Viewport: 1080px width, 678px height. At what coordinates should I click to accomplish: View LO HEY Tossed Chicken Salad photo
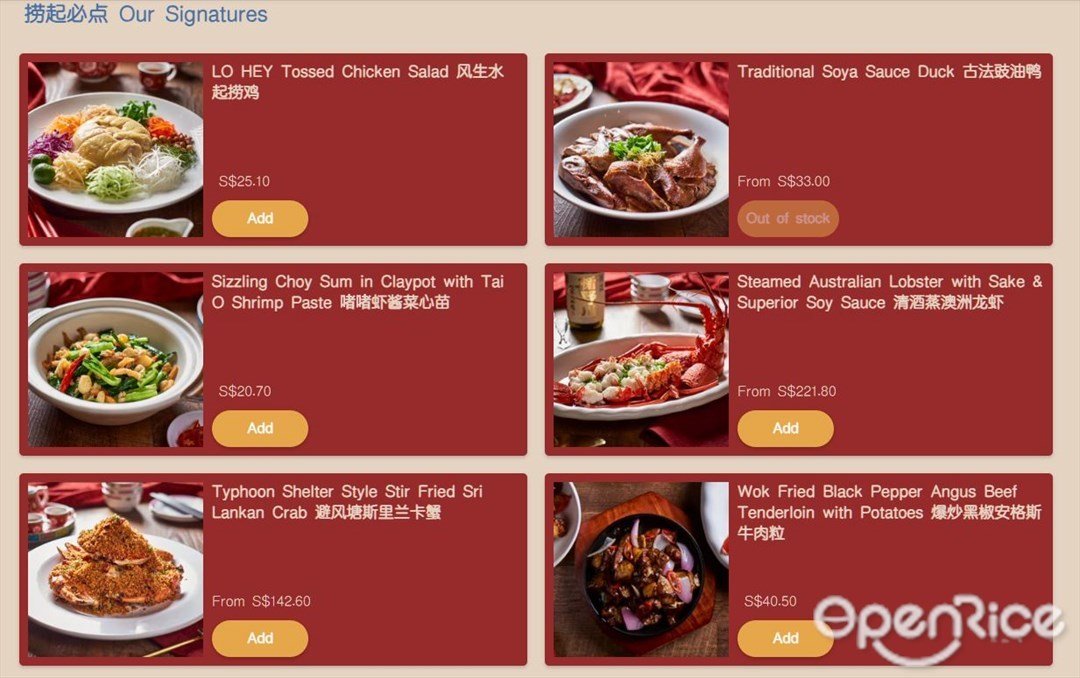pyautogui.click(x=115, y=149)
